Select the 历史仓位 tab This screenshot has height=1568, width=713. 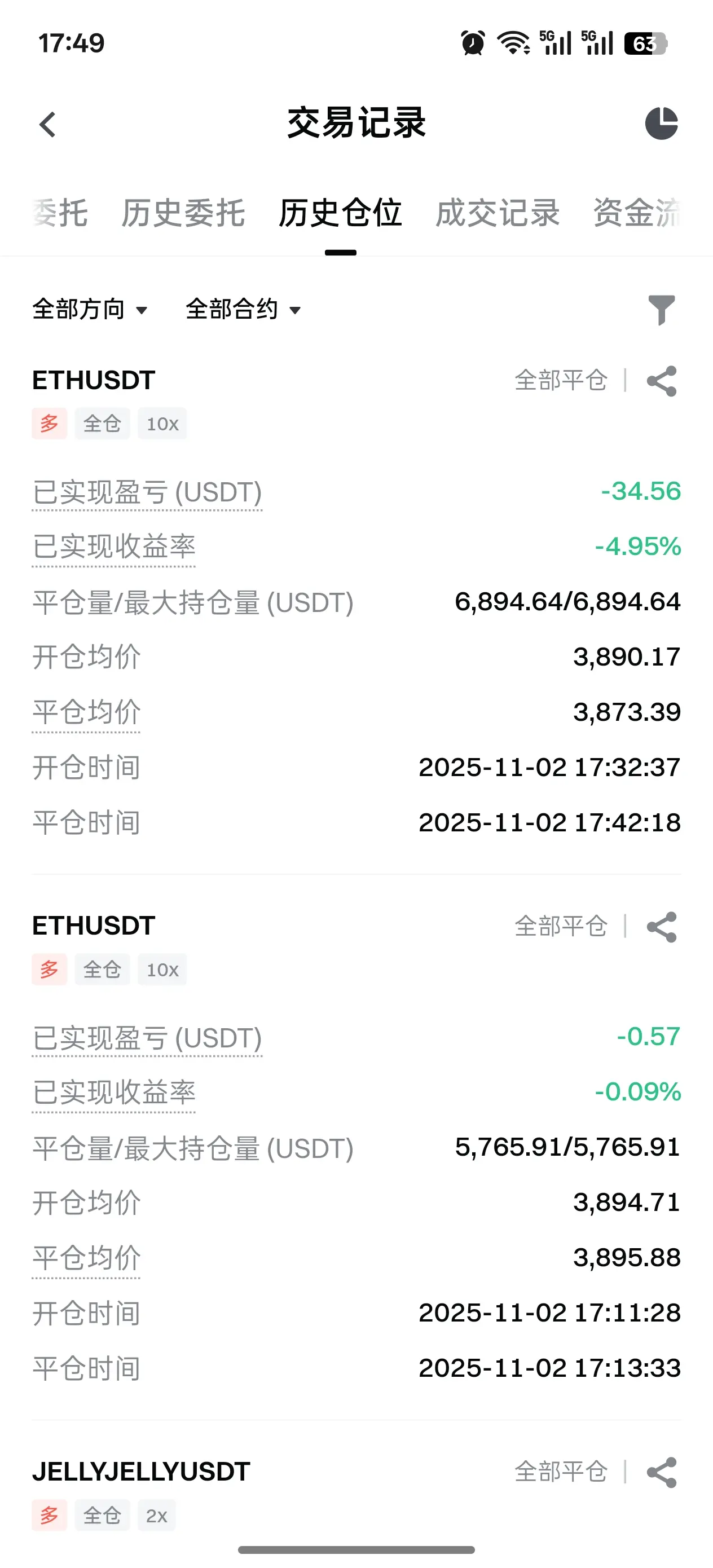pyautogui.click(x=340, y=213)
